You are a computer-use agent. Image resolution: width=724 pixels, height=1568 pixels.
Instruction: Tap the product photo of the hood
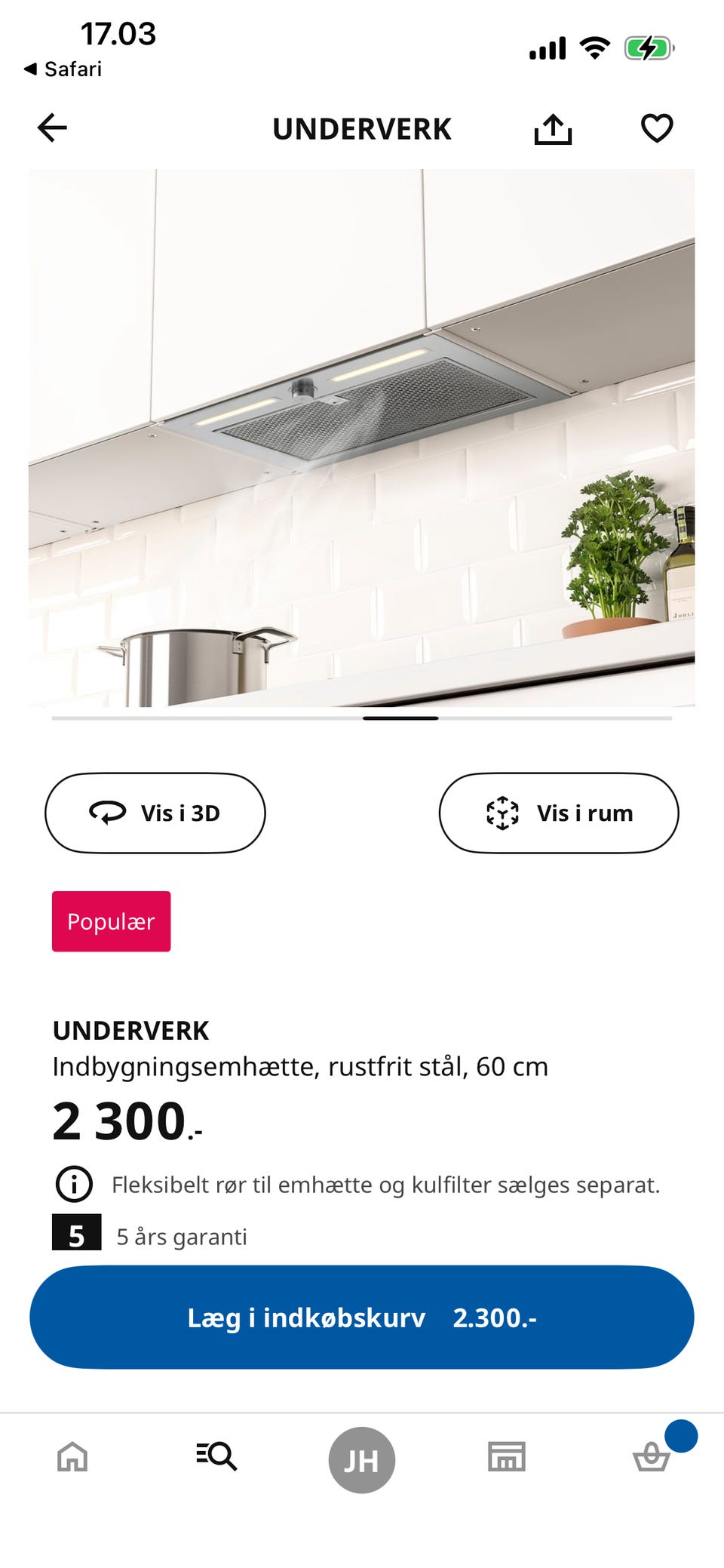point(362,438)
